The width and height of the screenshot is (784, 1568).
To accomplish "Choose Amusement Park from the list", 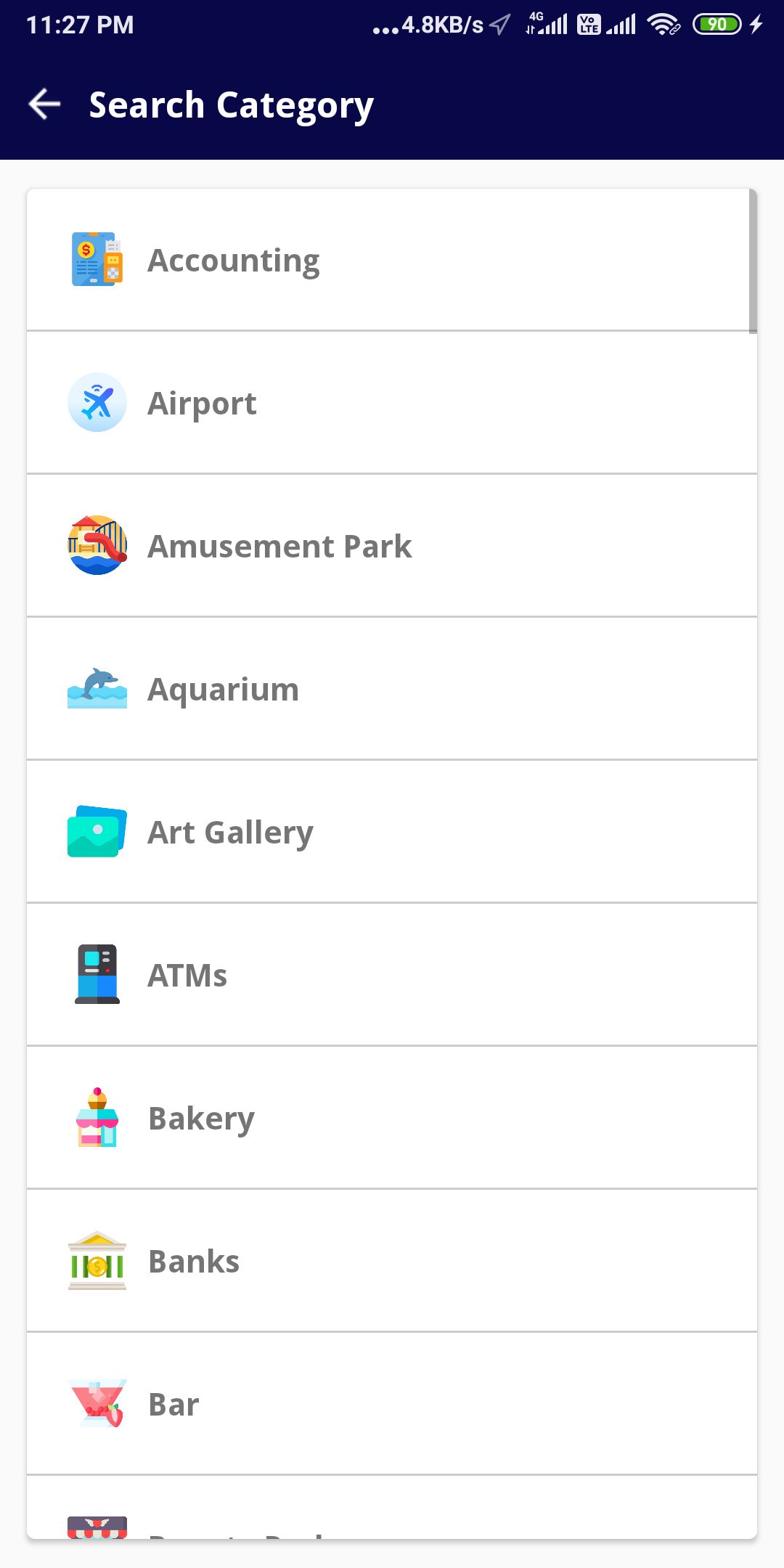I will tap(392, 546).
